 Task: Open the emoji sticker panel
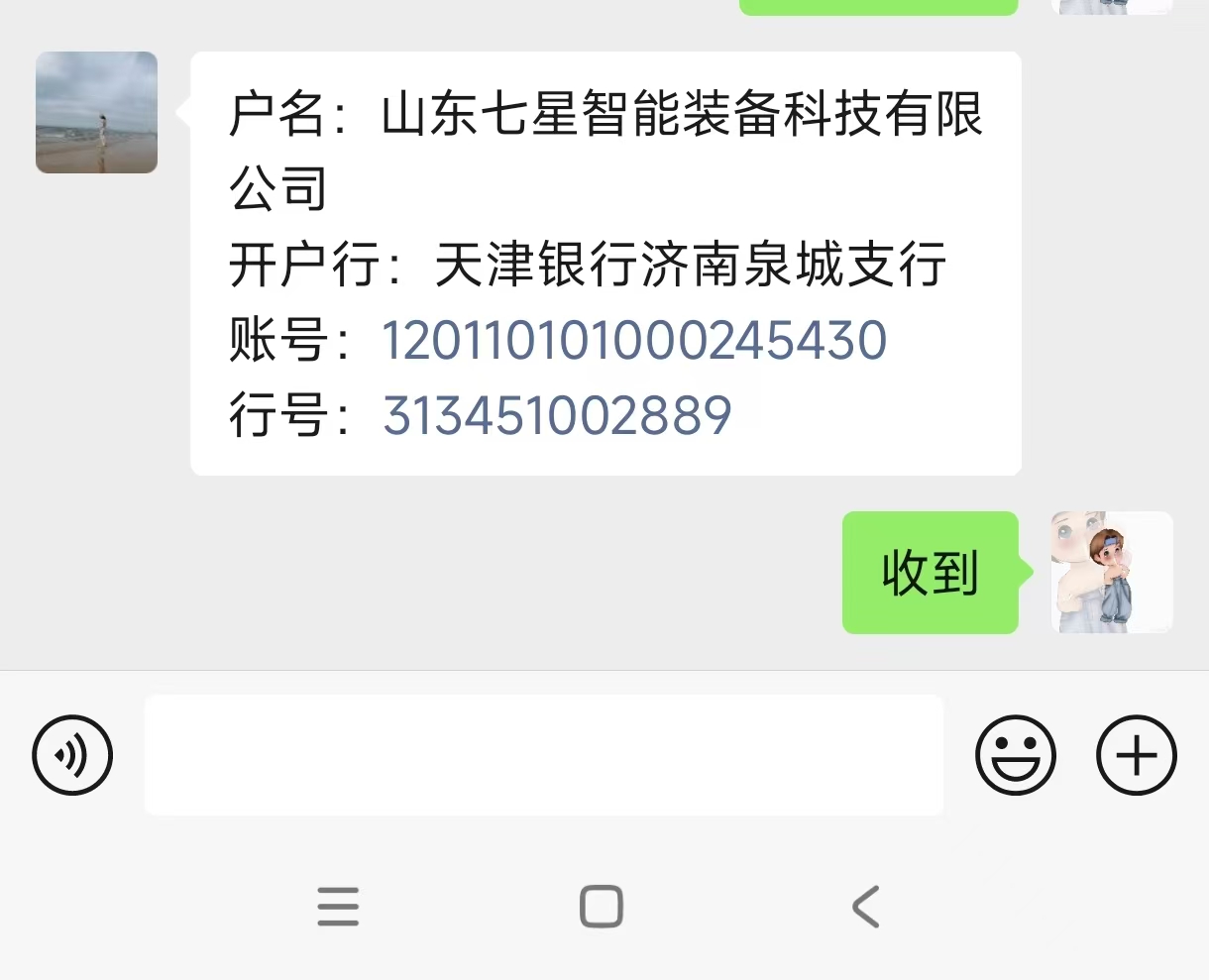1016,755
